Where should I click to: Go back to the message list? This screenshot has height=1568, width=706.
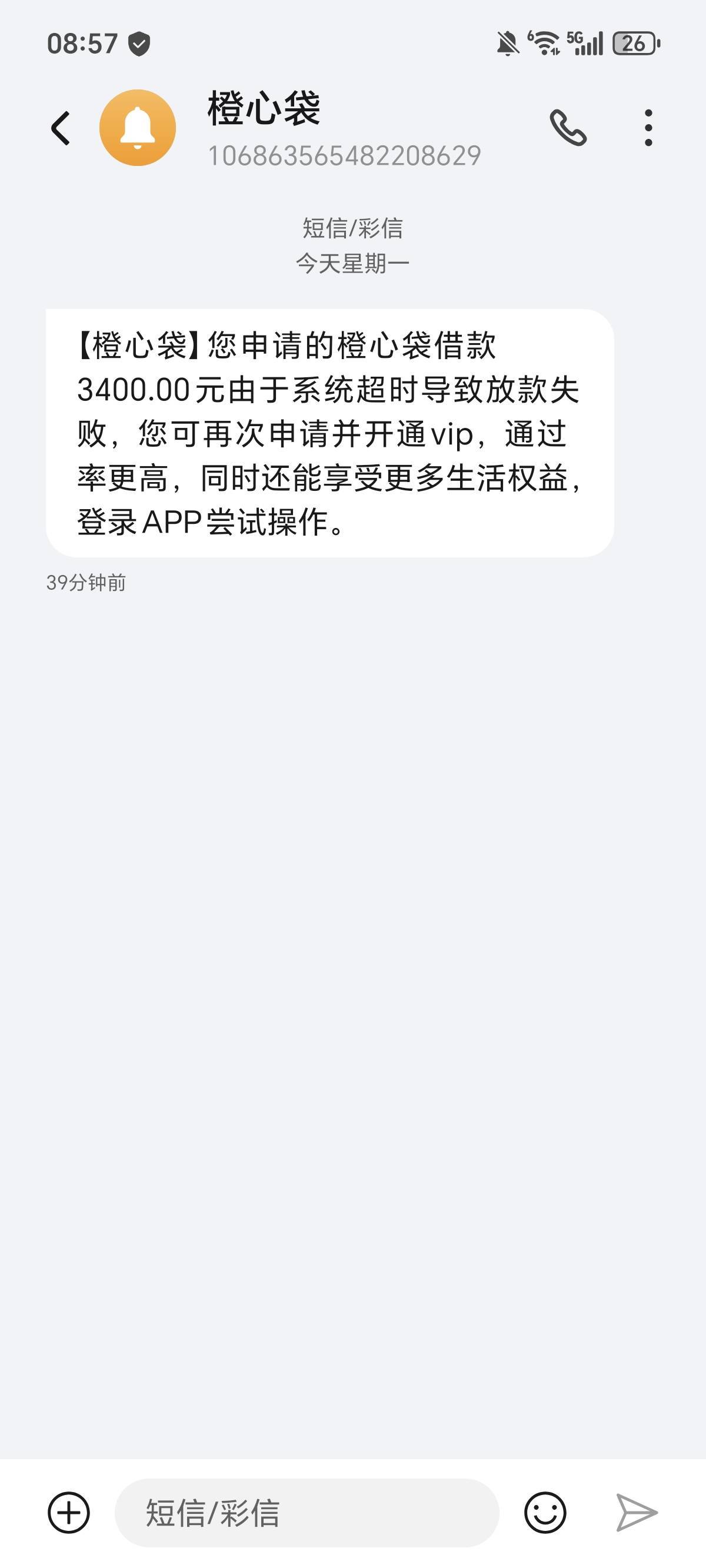pos(60,128)
